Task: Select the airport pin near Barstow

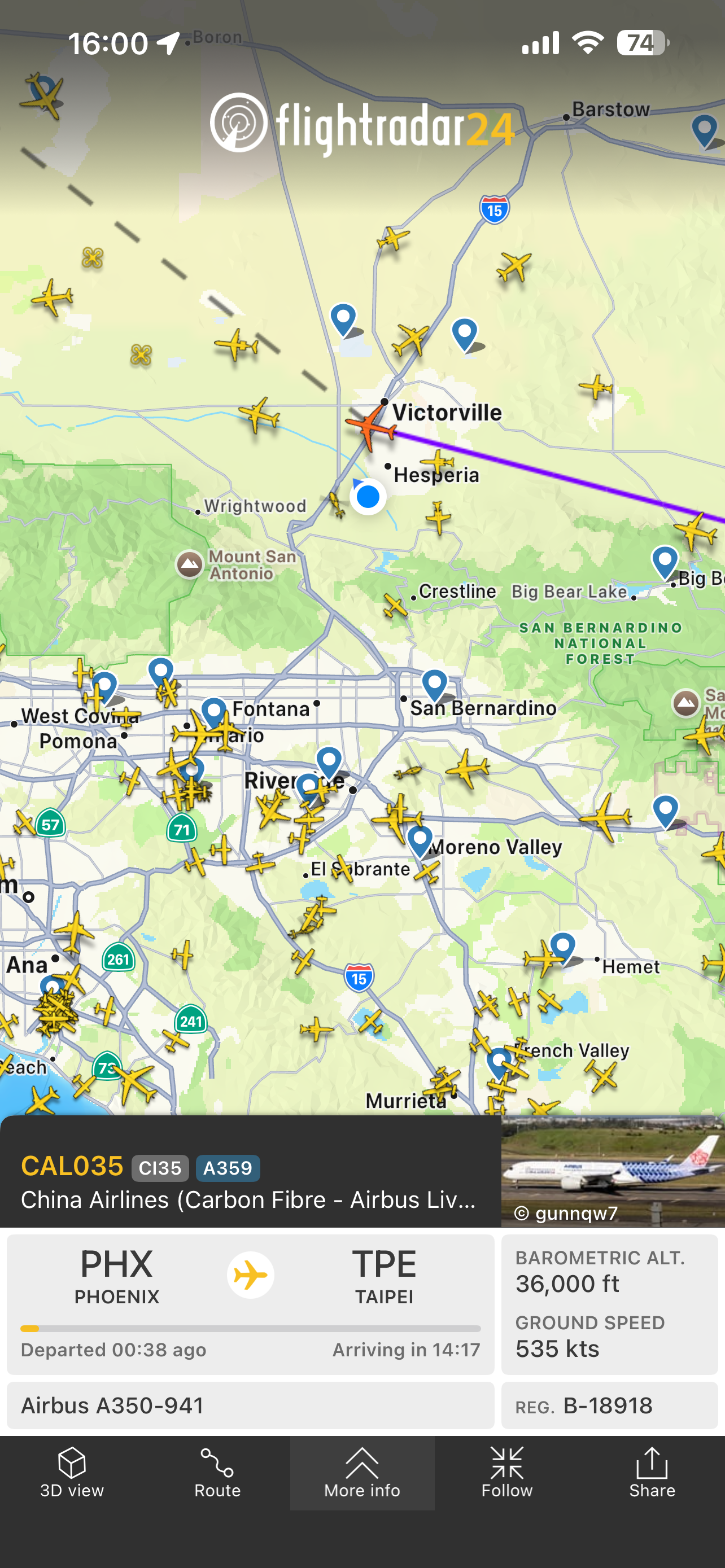Action: click(704, 130)
